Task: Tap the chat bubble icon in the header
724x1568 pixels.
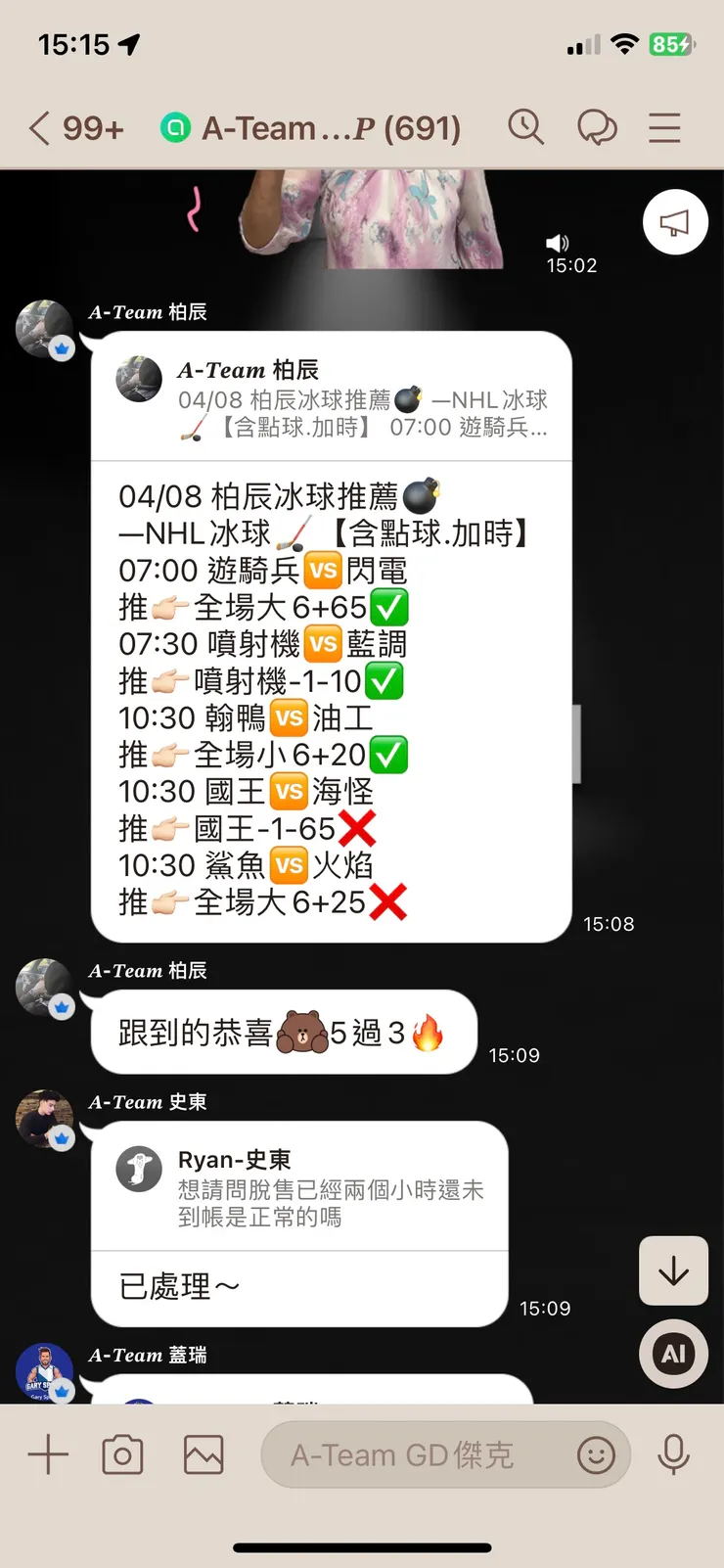Action: click(598, 127)
